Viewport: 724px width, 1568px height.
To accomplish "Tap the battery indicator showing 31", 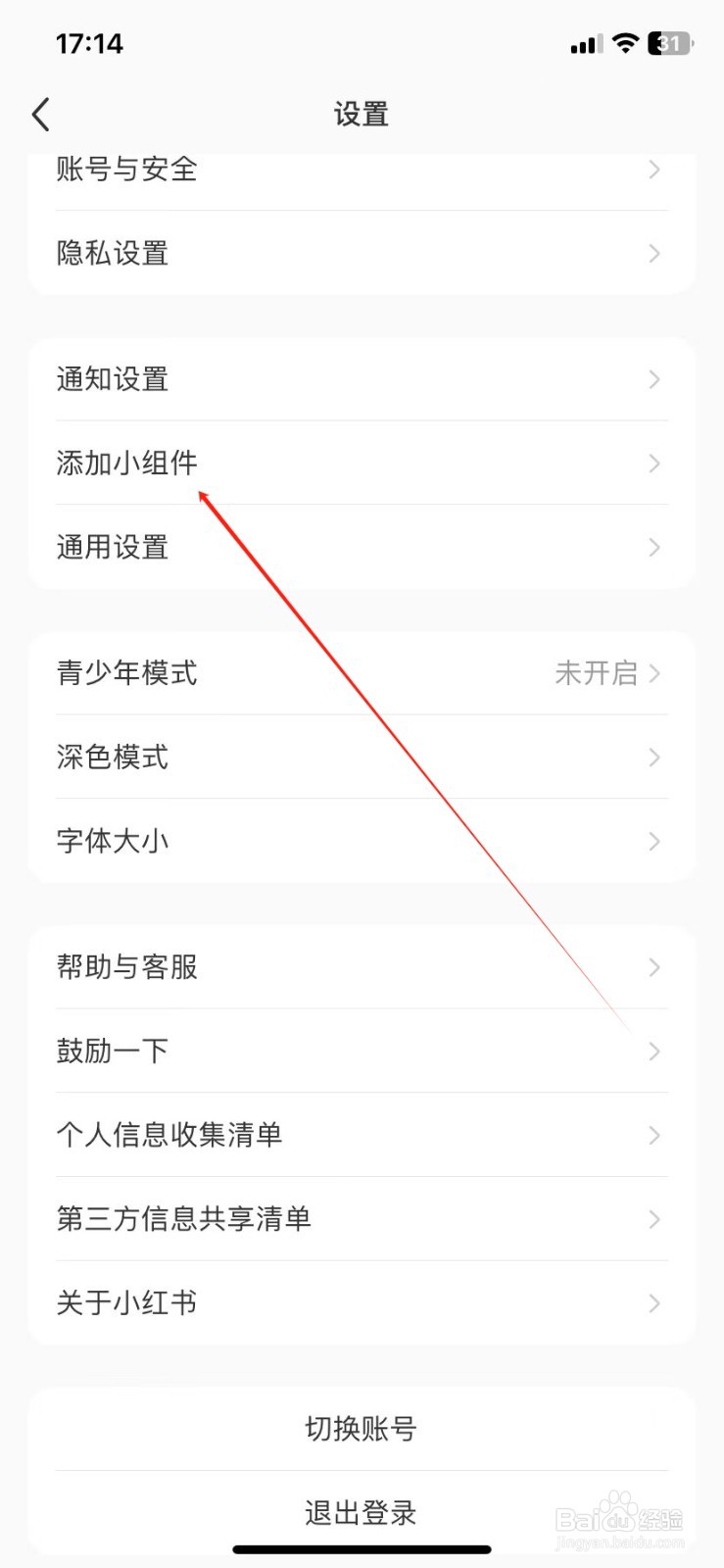I will click(x=668, y=43).
